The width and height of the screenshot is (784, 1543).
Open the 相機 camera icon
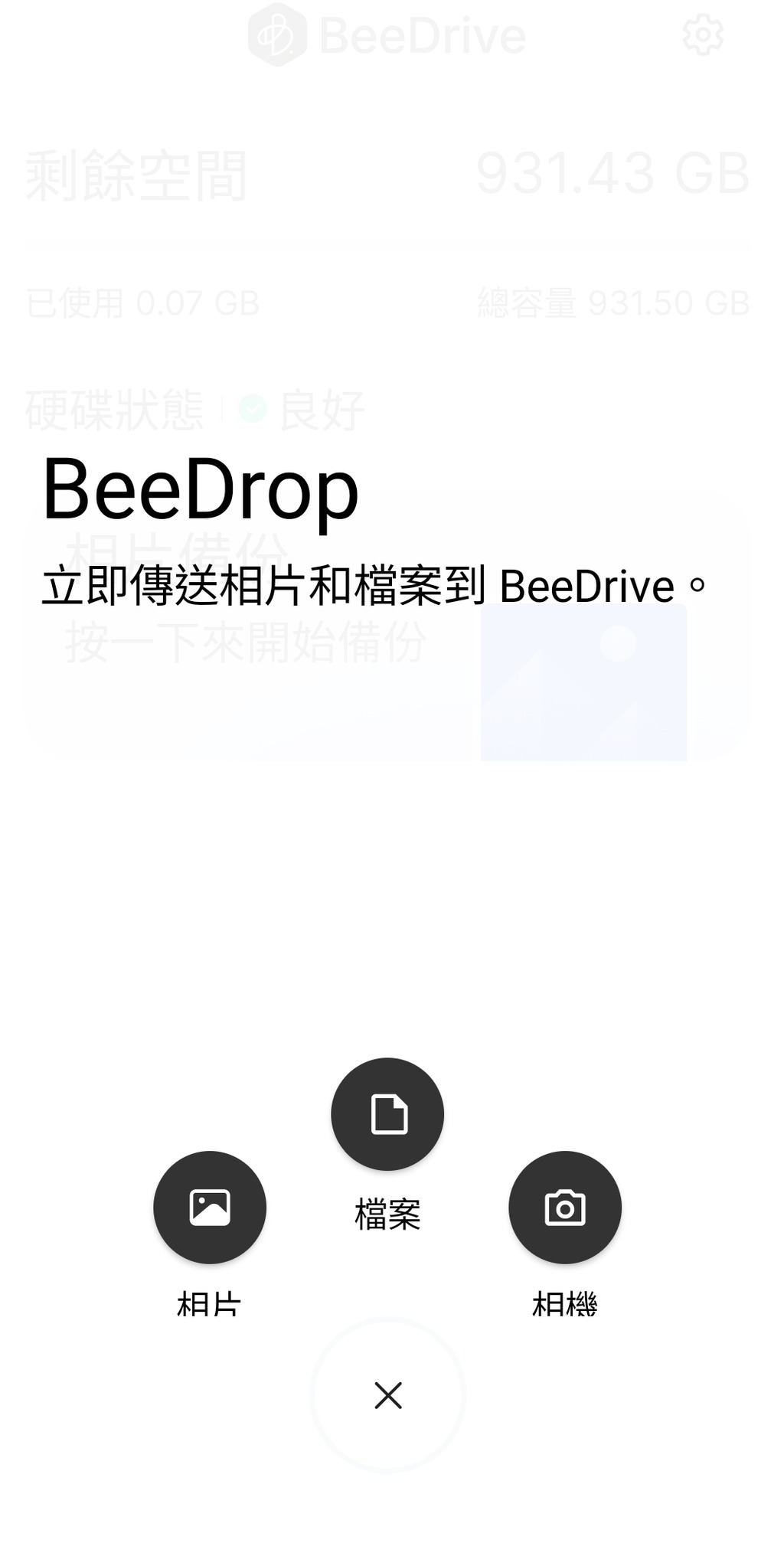click(565, 1207)
